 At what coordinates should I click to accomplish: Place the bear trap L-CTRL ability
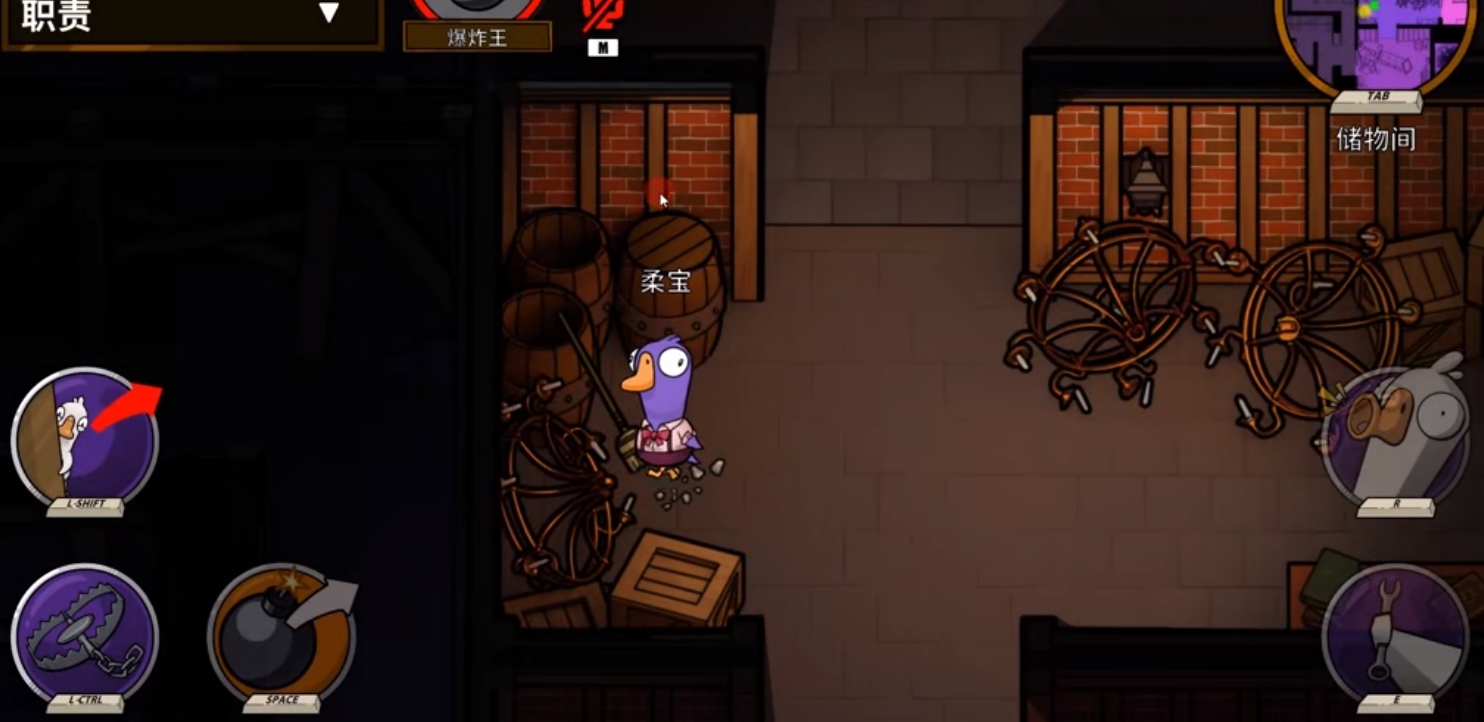pos(84,633)
